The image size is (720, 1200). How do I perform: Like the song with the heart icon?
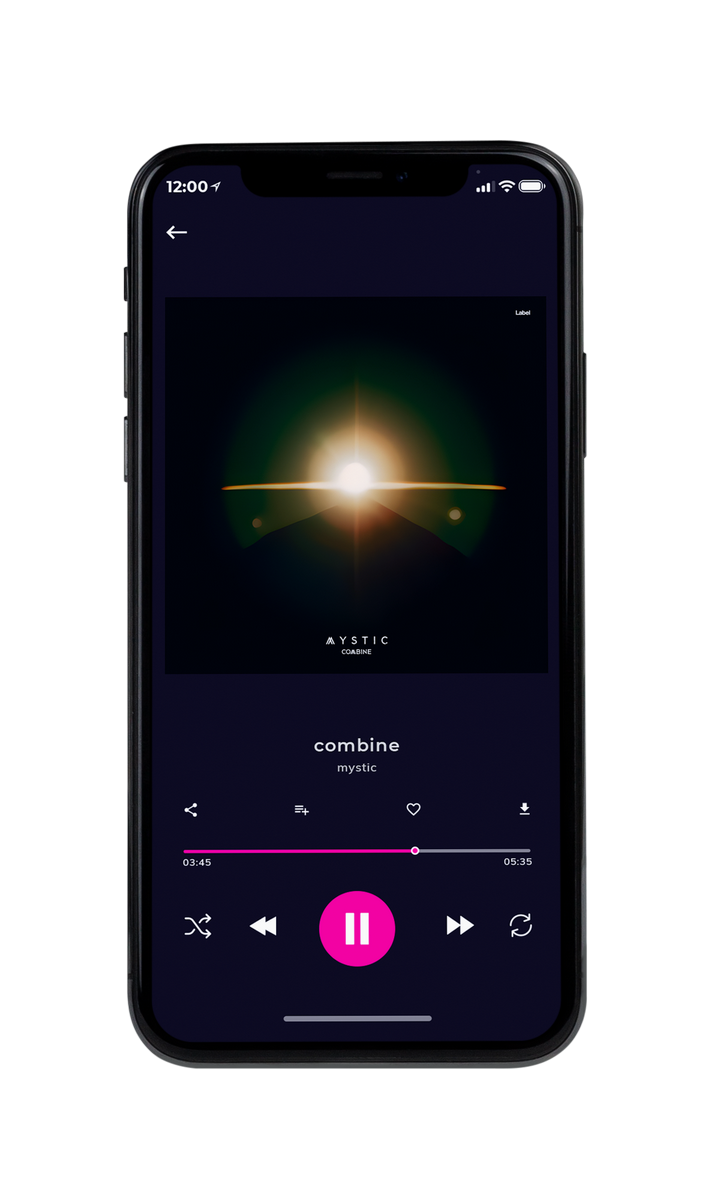413,810
